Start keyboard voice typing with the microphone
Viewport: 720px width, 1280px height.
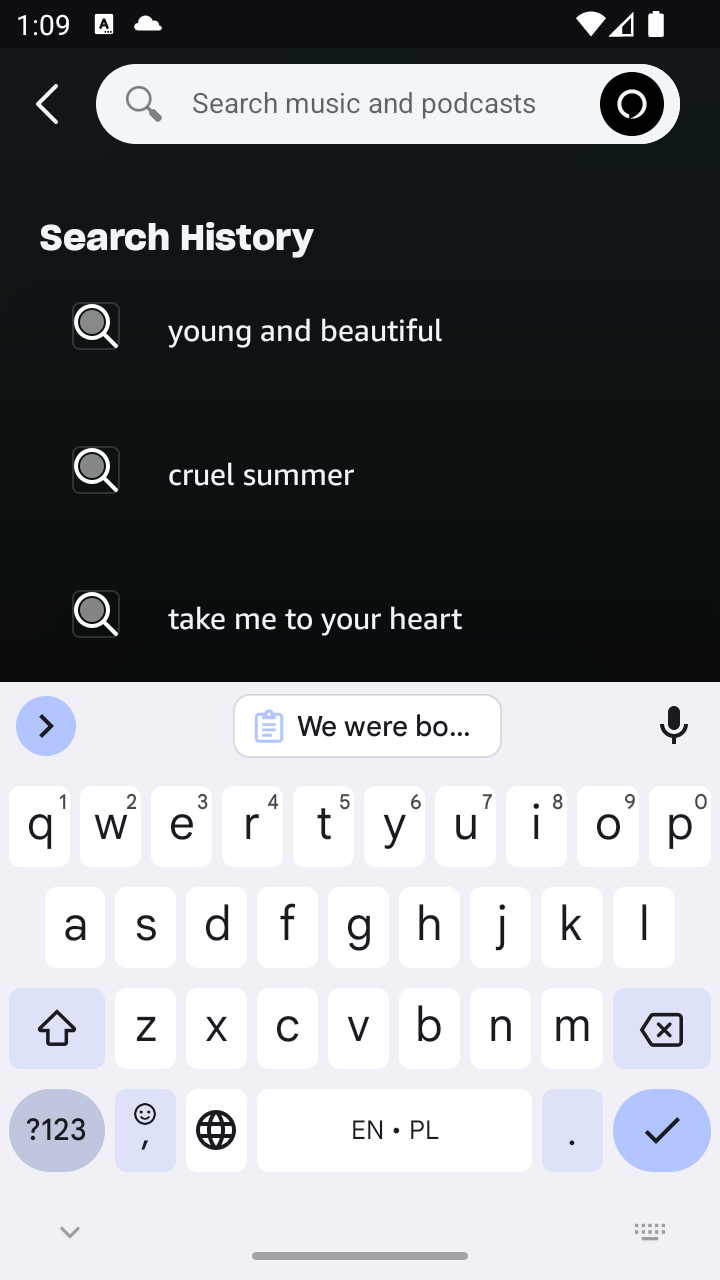(674, 726)
